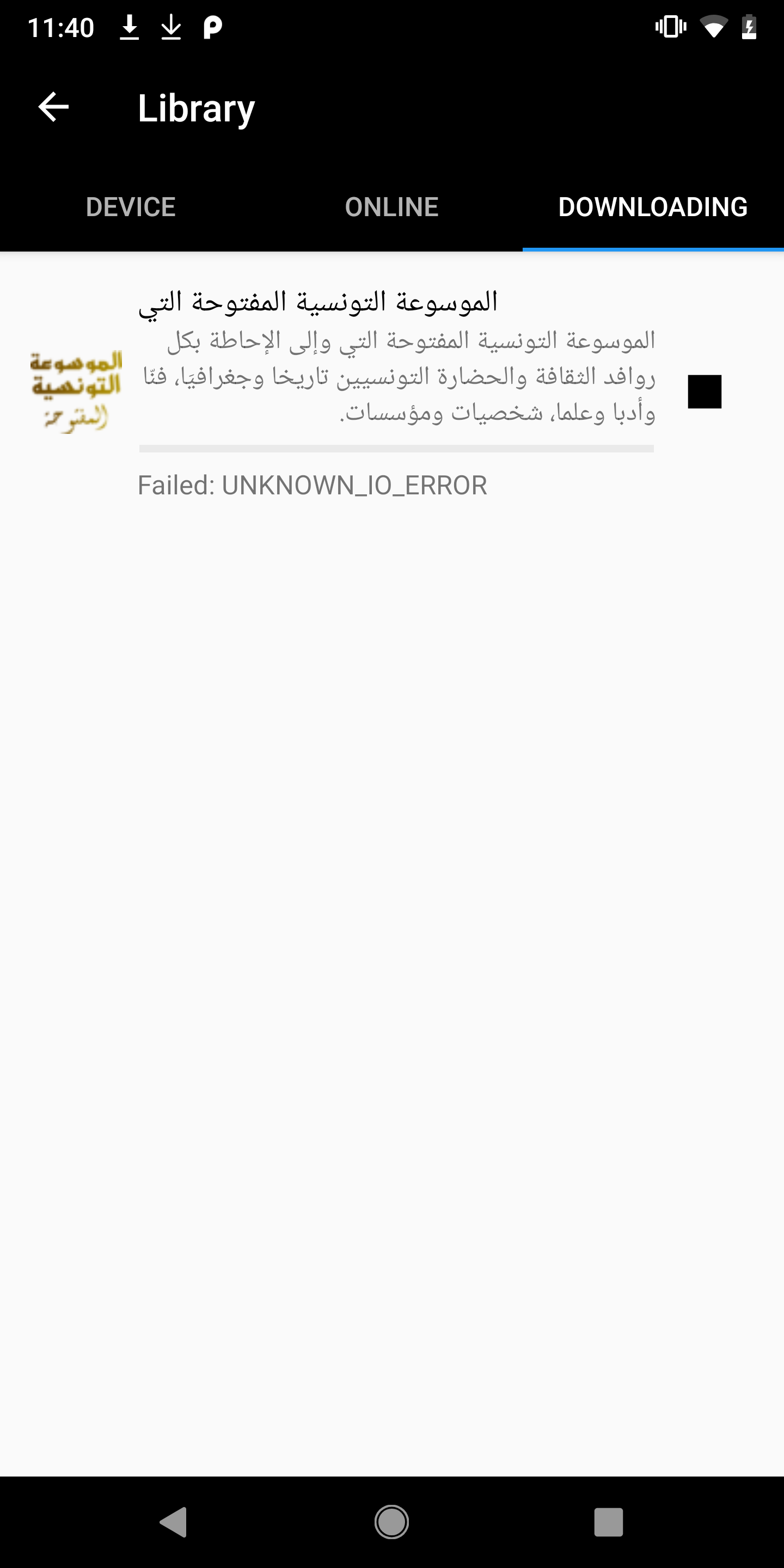This screenshot has width=784, height=1568.
Task: Tap the Library screen title
Action: click(x=196, y=107)
